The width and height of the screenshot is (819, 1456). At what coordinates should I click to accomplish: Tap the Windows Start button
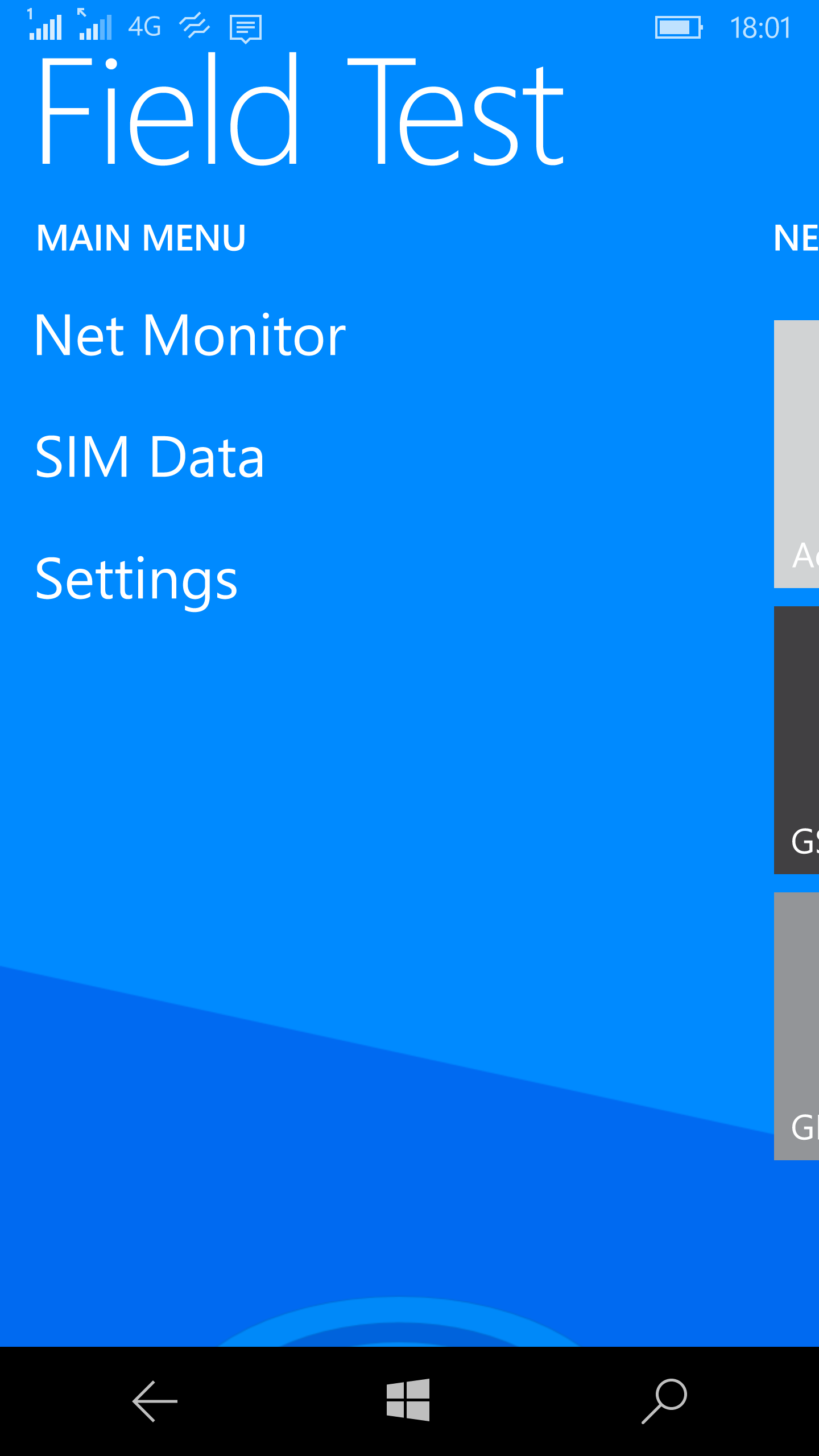click(x=408, y=1400)
